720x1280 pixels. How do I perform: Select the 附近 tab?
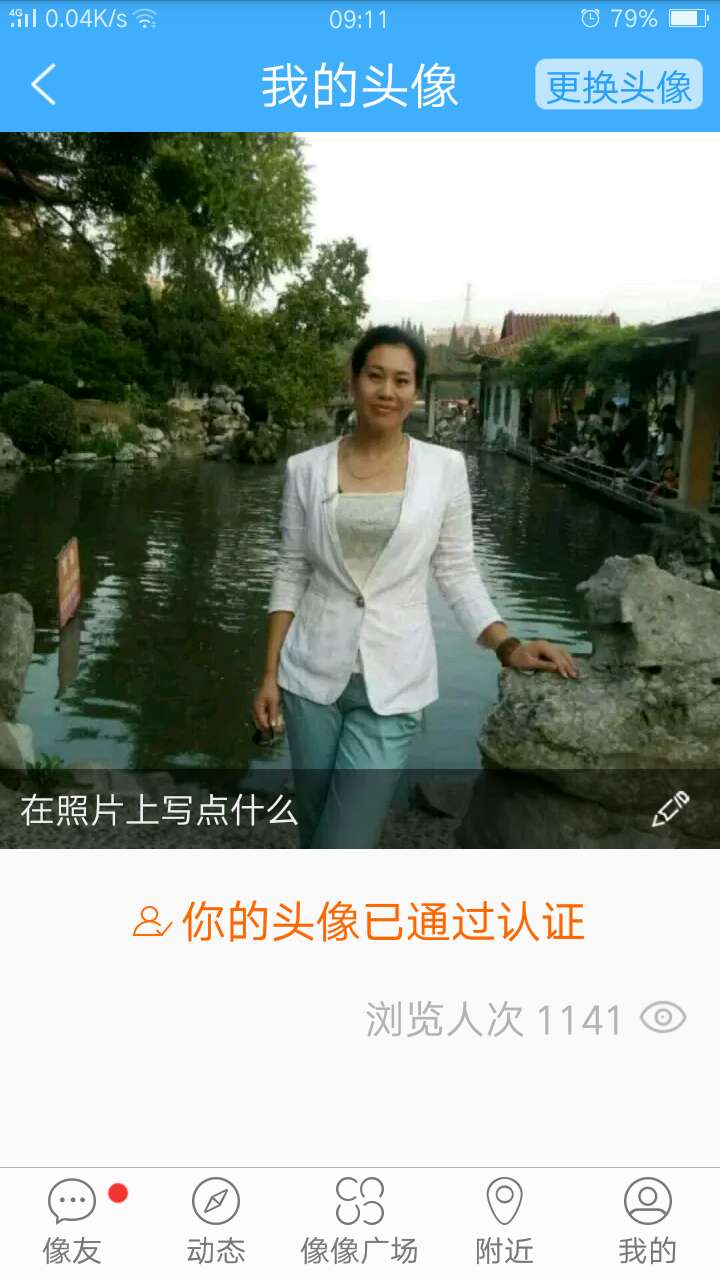pos(504,1222)
